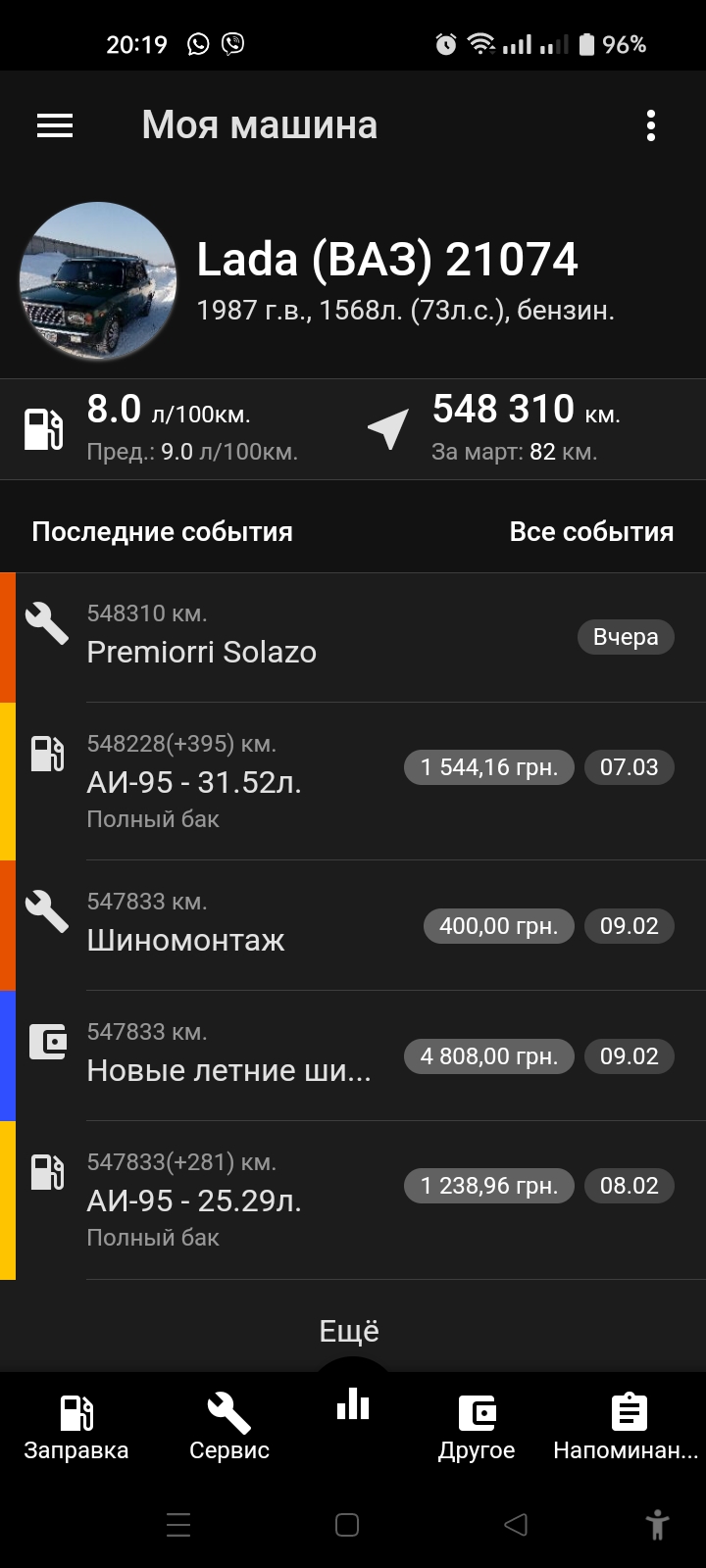The height and width of the screenshot is (1568, 706).
Task: Open the Premiorri Solazo service event
Action: point(294,638)
